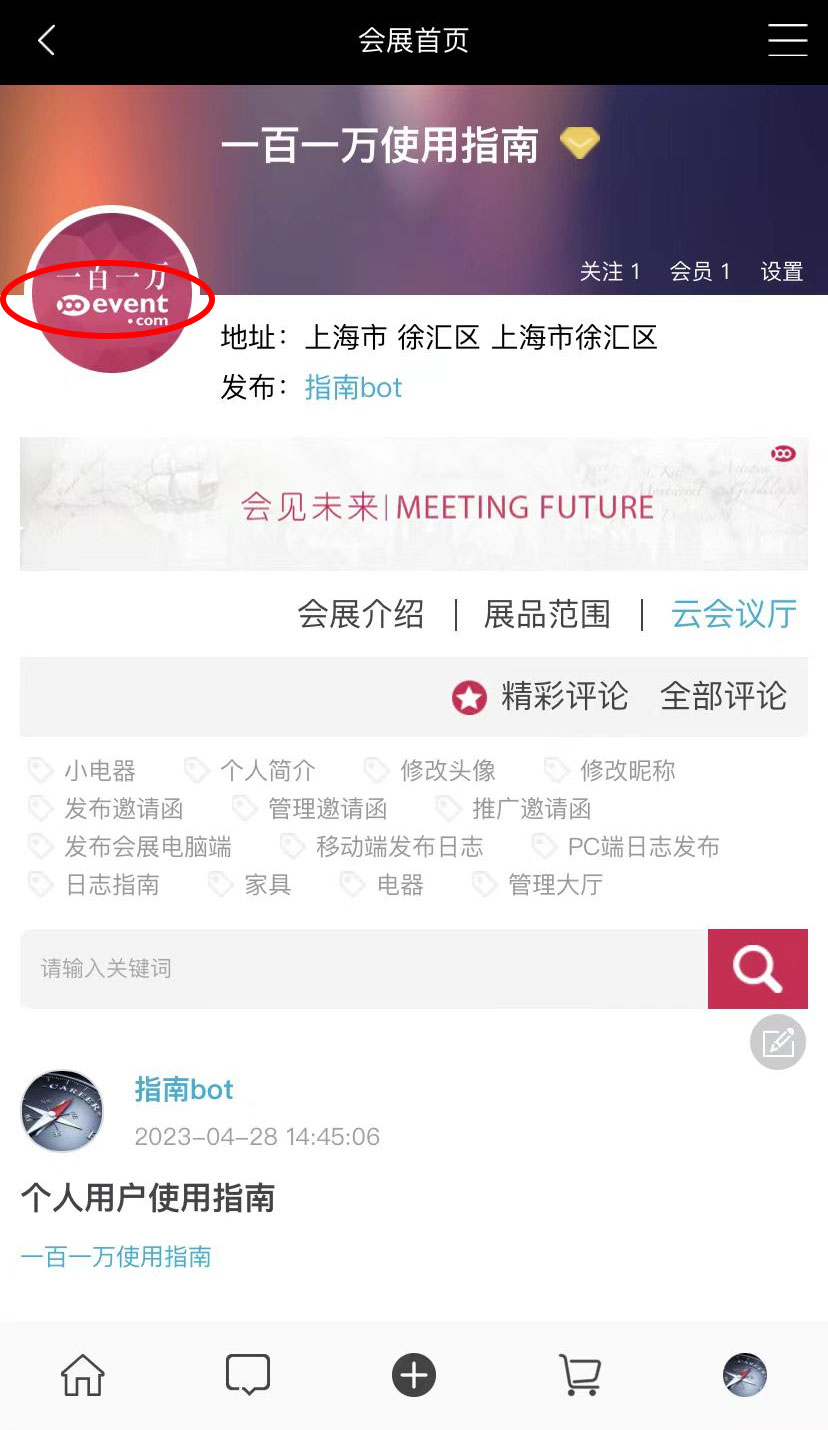Open the 指南bot publisher link next to 发布
This screenshot has height=1430, width=828.
[x=353, y=388]
